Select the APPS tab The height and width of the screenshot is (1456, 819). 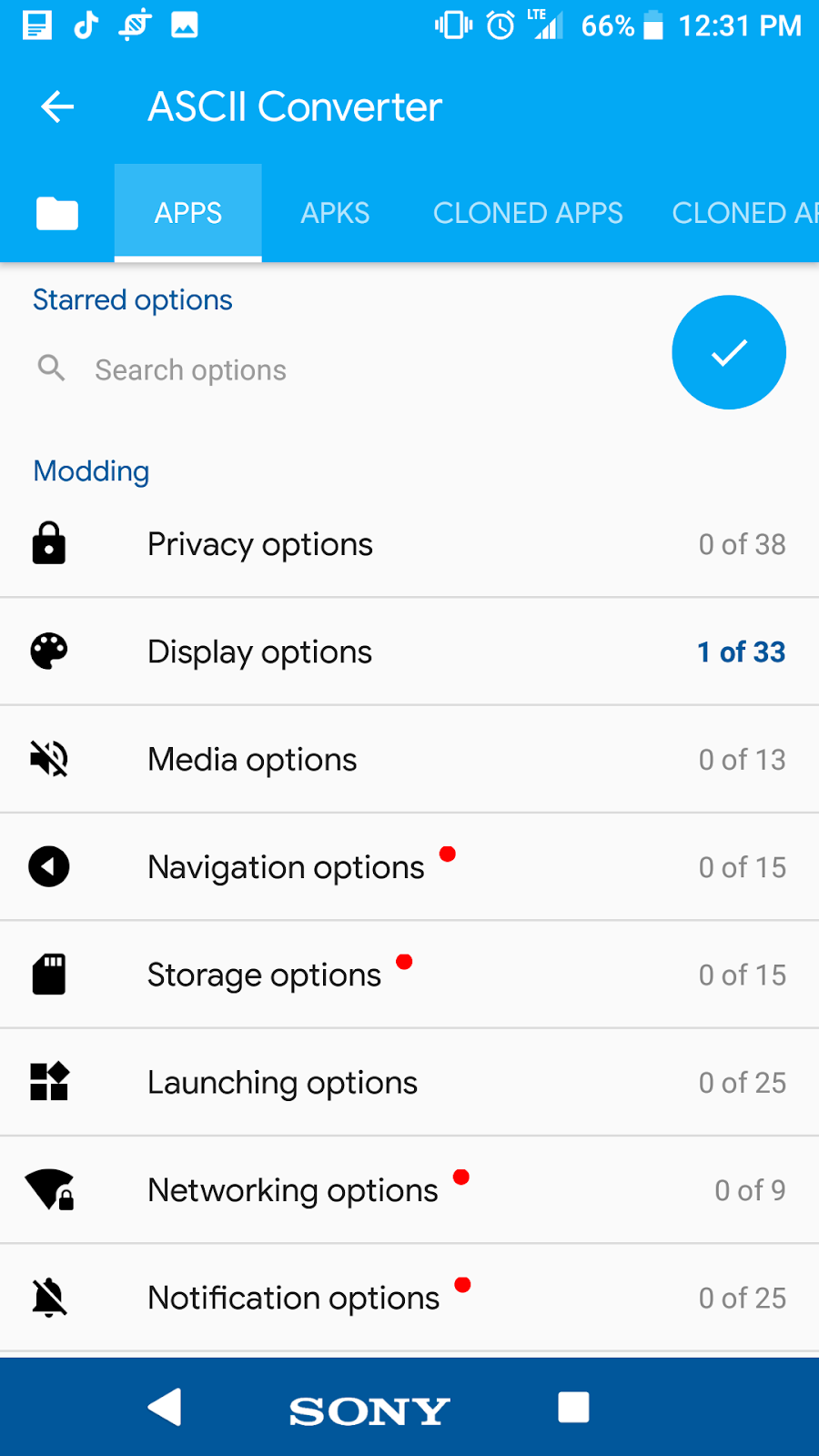tap(187, 212)
